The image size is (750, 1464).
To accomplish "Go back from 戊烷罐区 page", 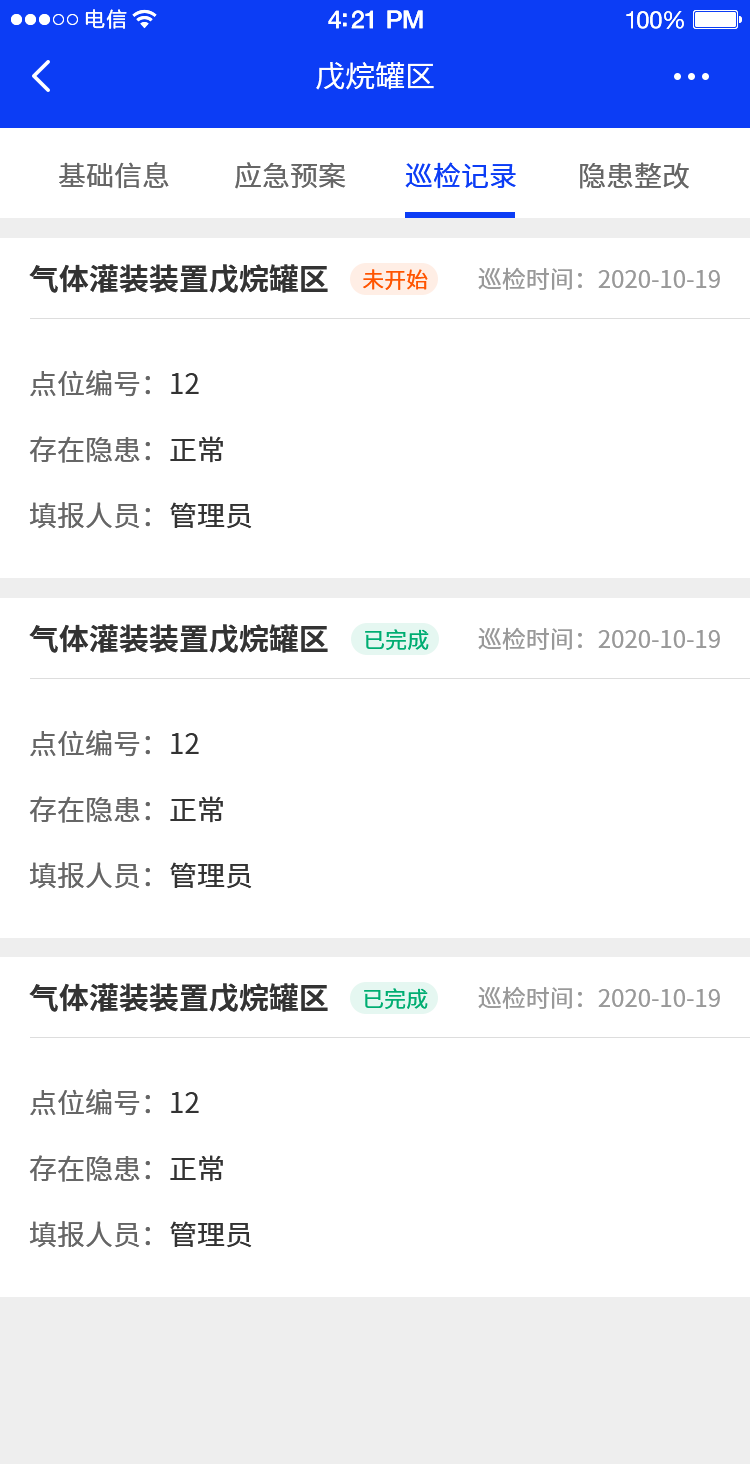I will (x=41, y=77).
